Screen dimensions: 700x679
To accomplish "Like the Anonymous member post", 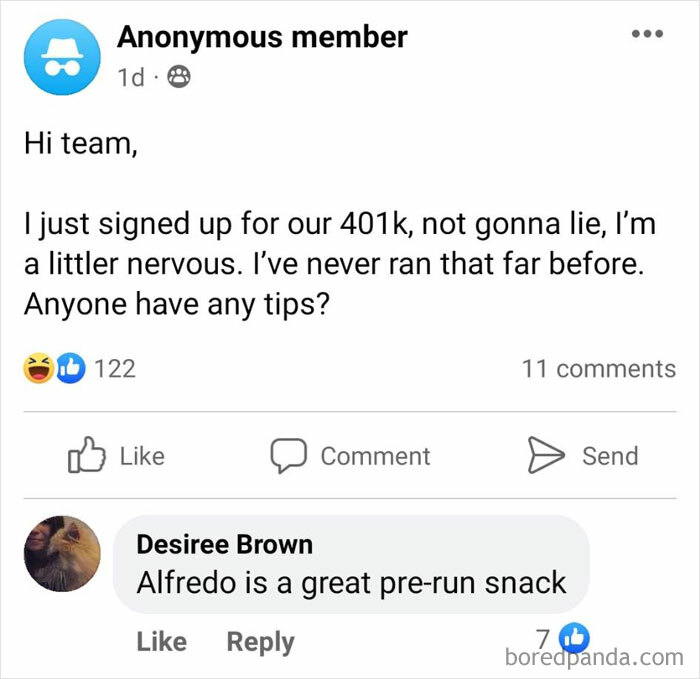I will [116, 455].
